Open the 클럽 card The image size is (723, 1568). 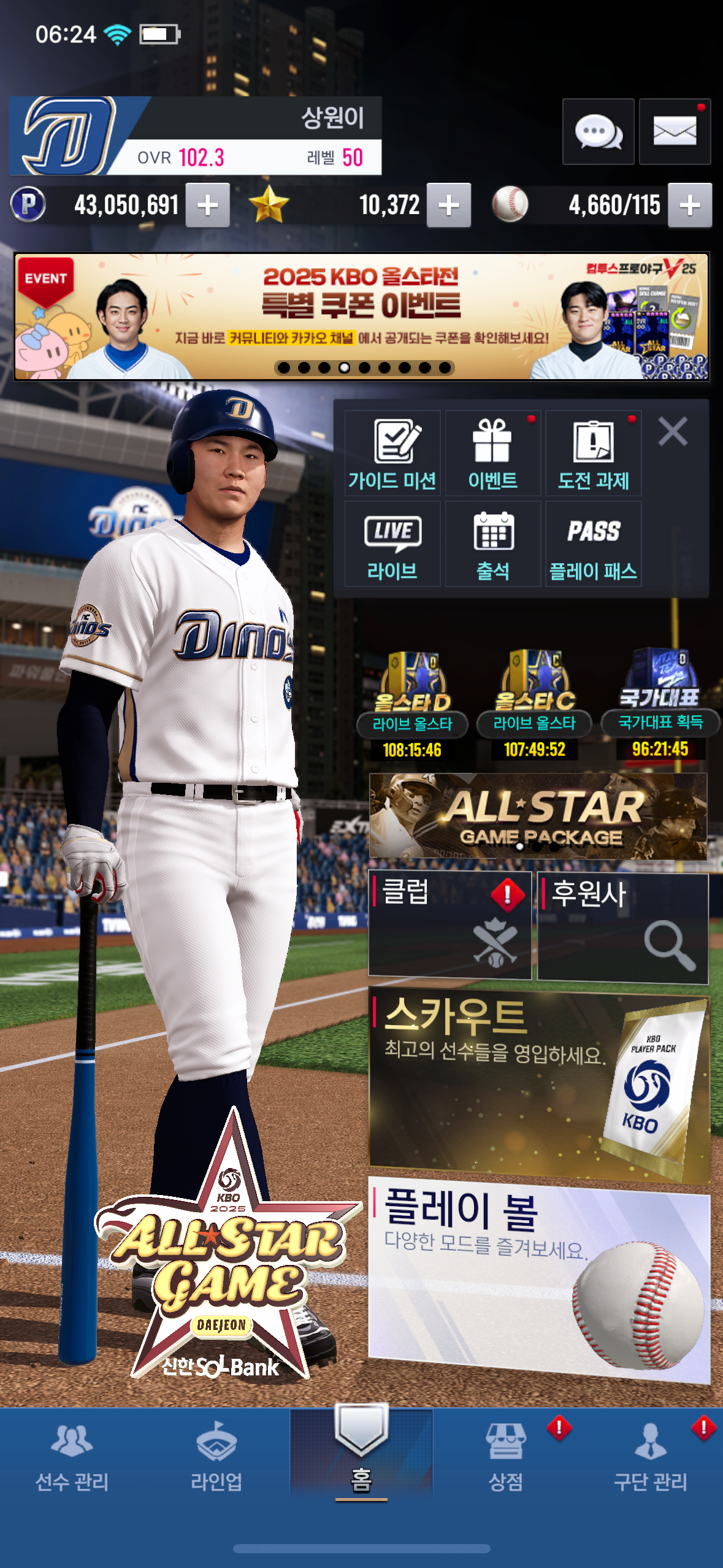coord(449,924)
